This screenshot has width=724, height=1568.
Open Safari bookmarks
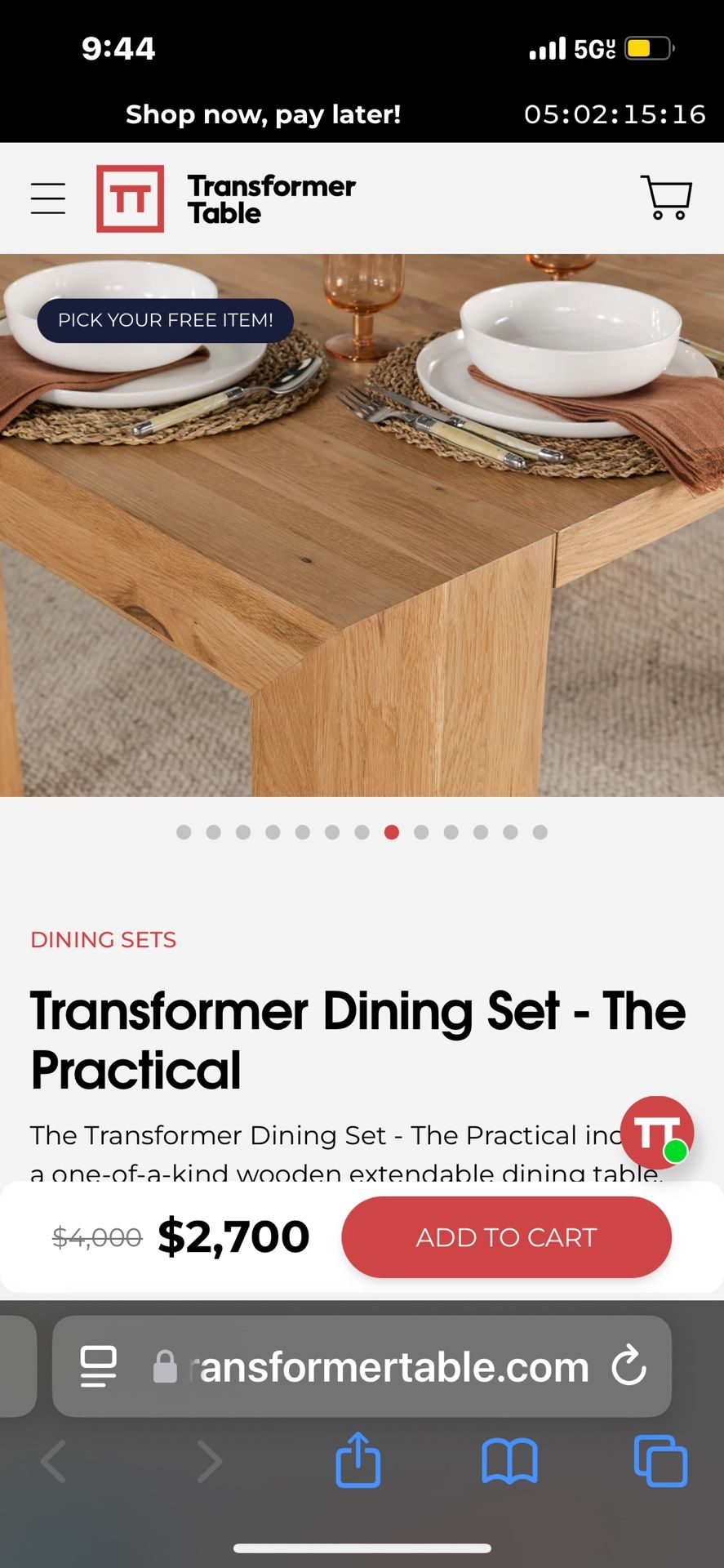coord(509,1461)
